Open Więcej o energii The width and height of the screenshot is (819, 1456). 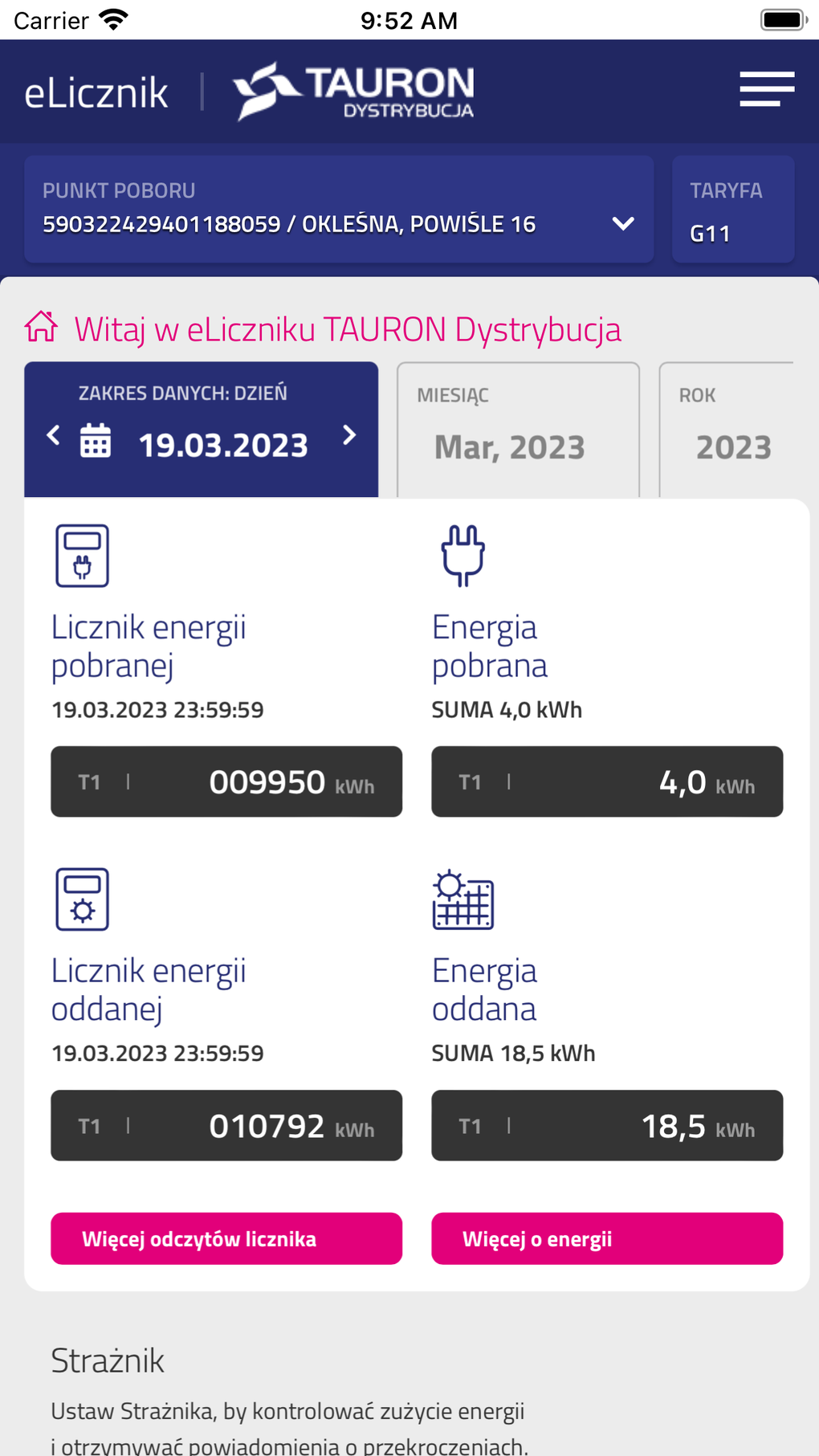tap(607, 1238)
